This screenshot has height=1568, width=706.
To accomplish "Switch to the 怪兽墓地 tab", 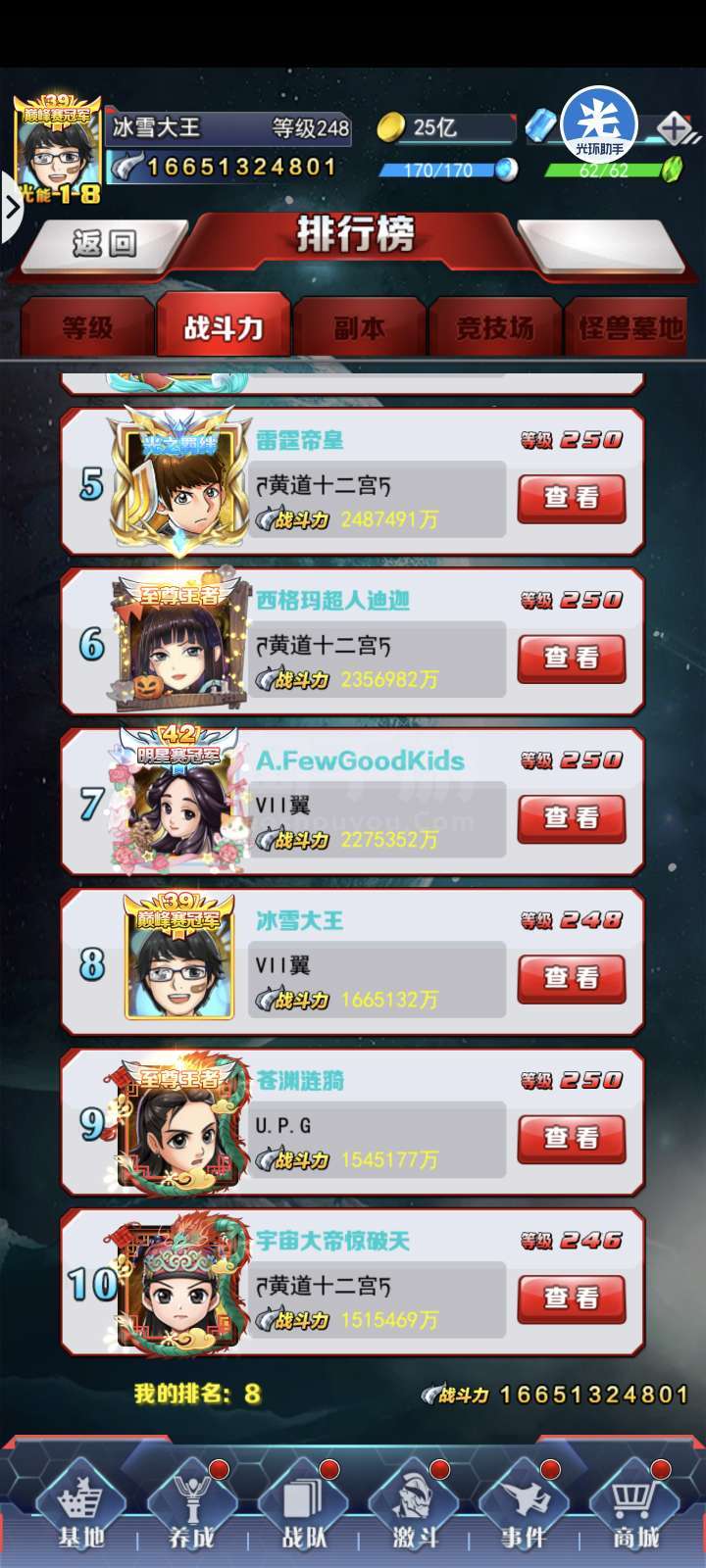I will 630,327.
